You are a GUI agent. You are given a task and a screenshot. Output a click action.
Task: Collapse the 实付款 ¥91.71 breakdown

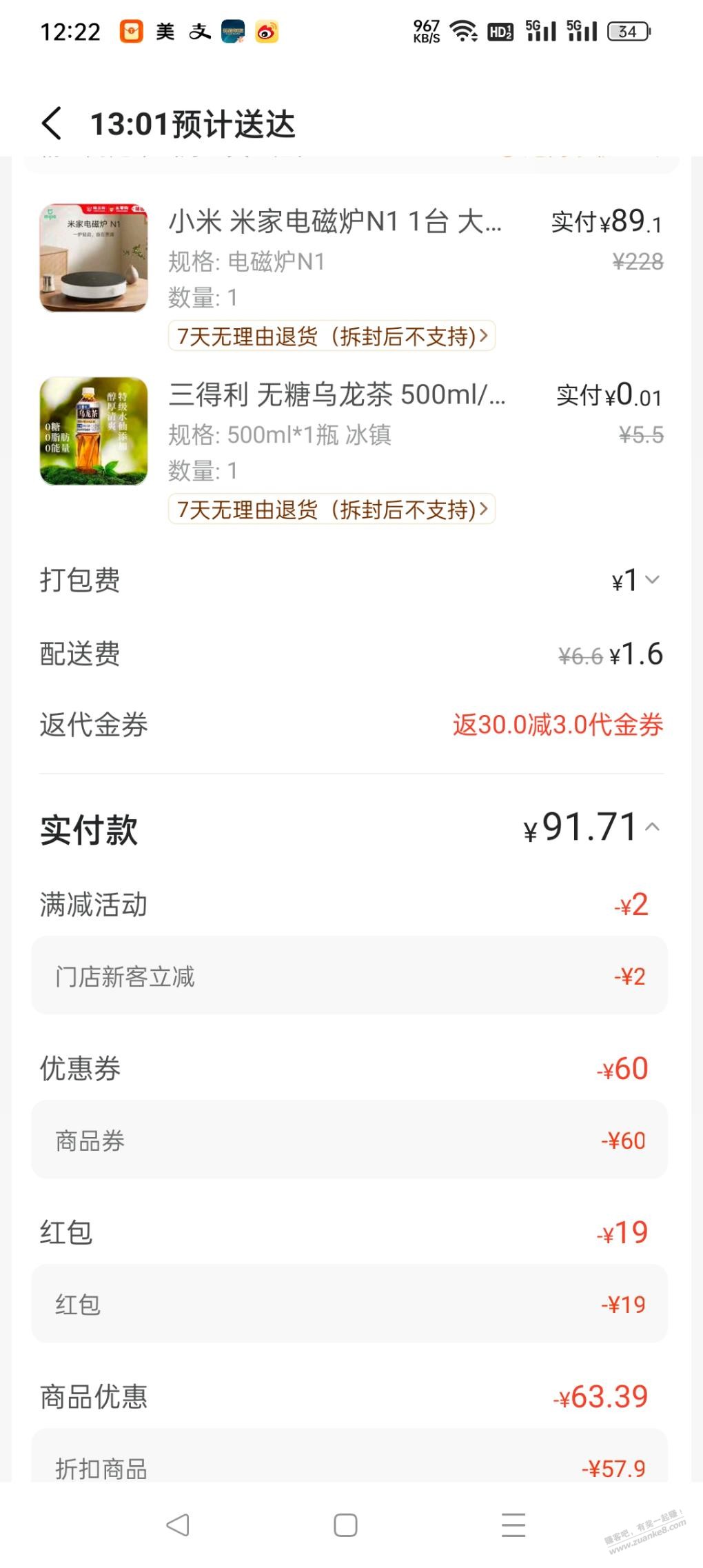[x=653, y=827]
